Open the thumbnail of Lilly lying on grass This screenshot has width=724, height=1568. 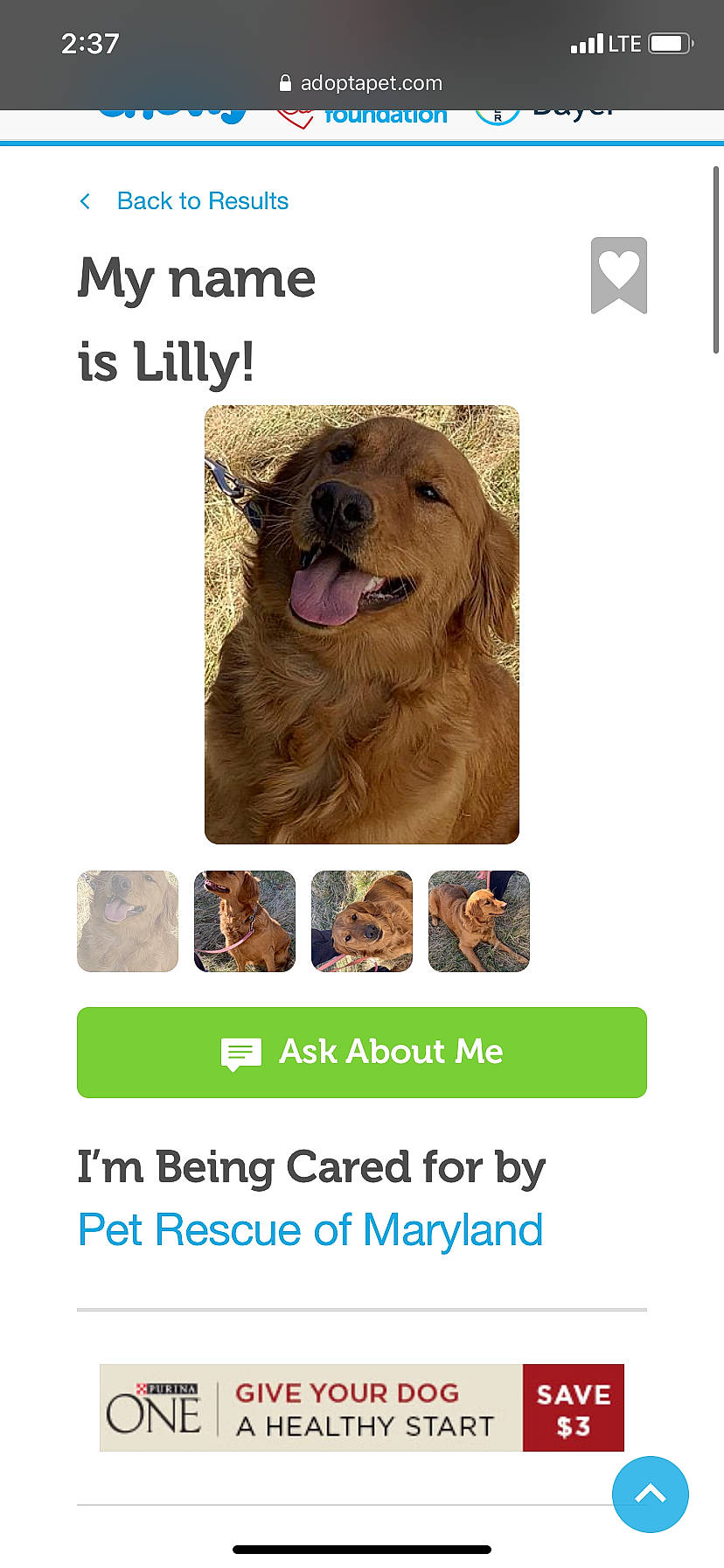coord(478,920)
